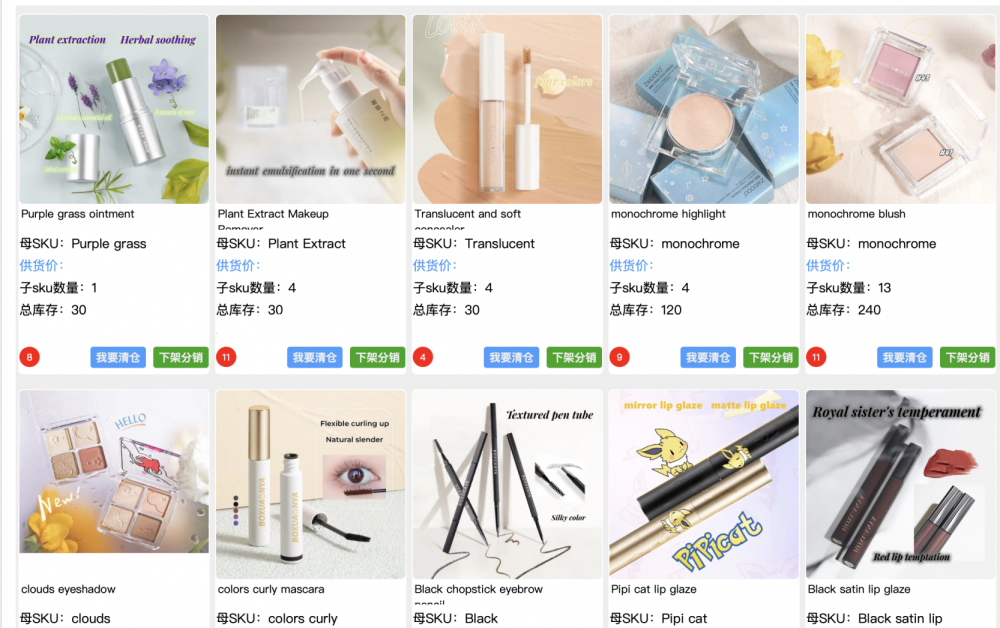
Task: Open the Purple grass ointment product image
Action: pyautogui.click(x=114, y=109)
